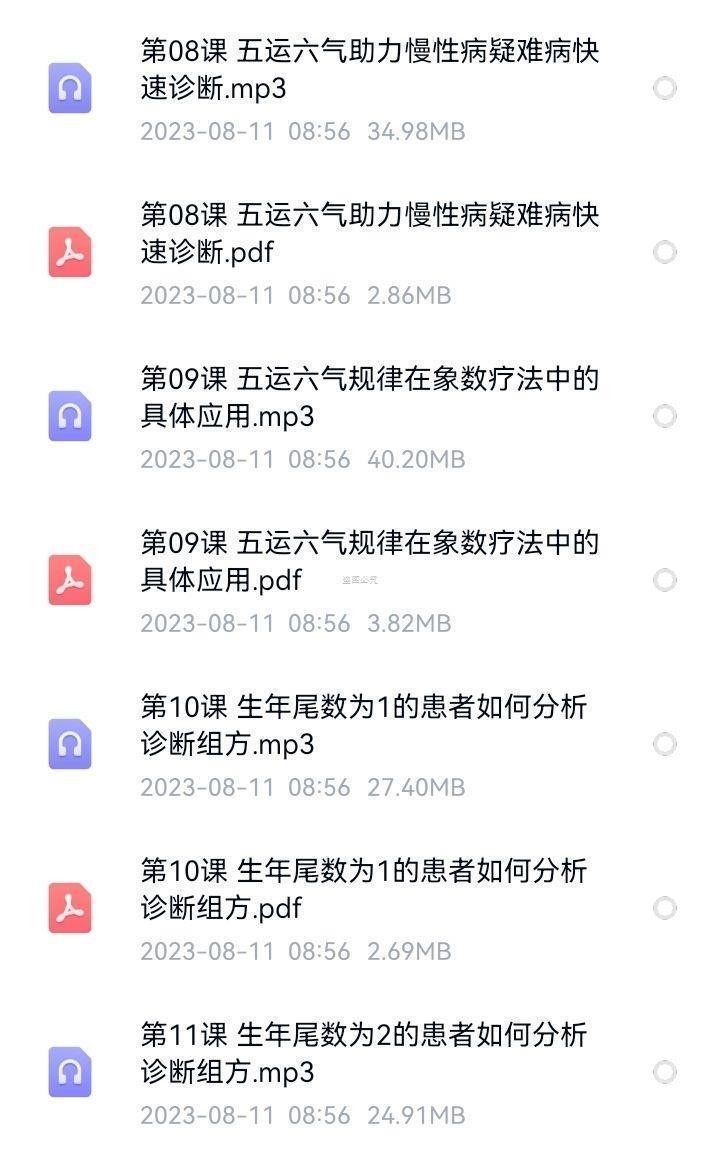Select the 第10课 mp3 file circle
This screenshot has width=720, height=1161.
664,744
